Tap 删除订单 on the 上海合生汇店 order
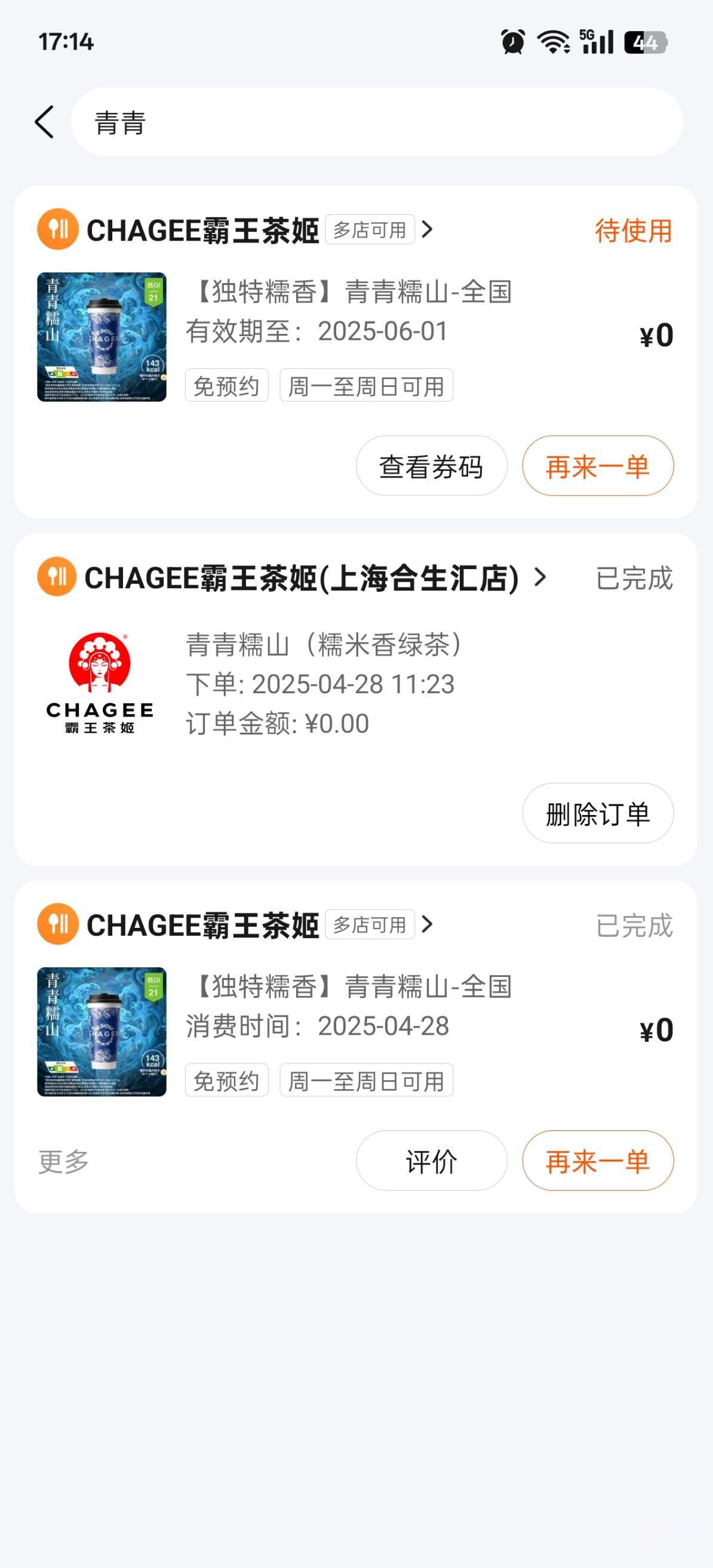Screen dimensions: 713x1568 coord(597,813)
